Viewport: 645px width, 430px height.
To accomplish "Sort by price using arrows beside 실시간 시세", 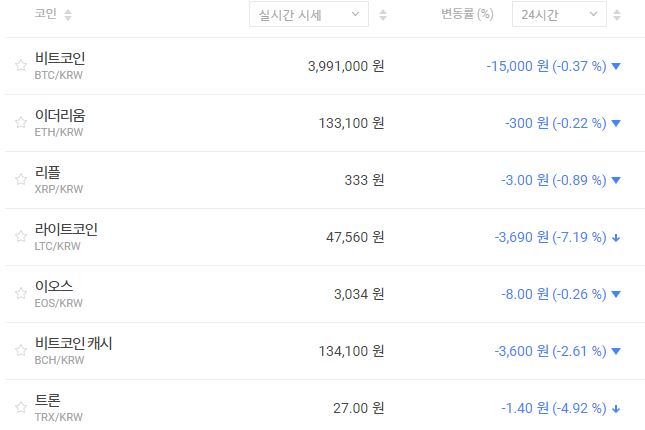I will (384, 15).
